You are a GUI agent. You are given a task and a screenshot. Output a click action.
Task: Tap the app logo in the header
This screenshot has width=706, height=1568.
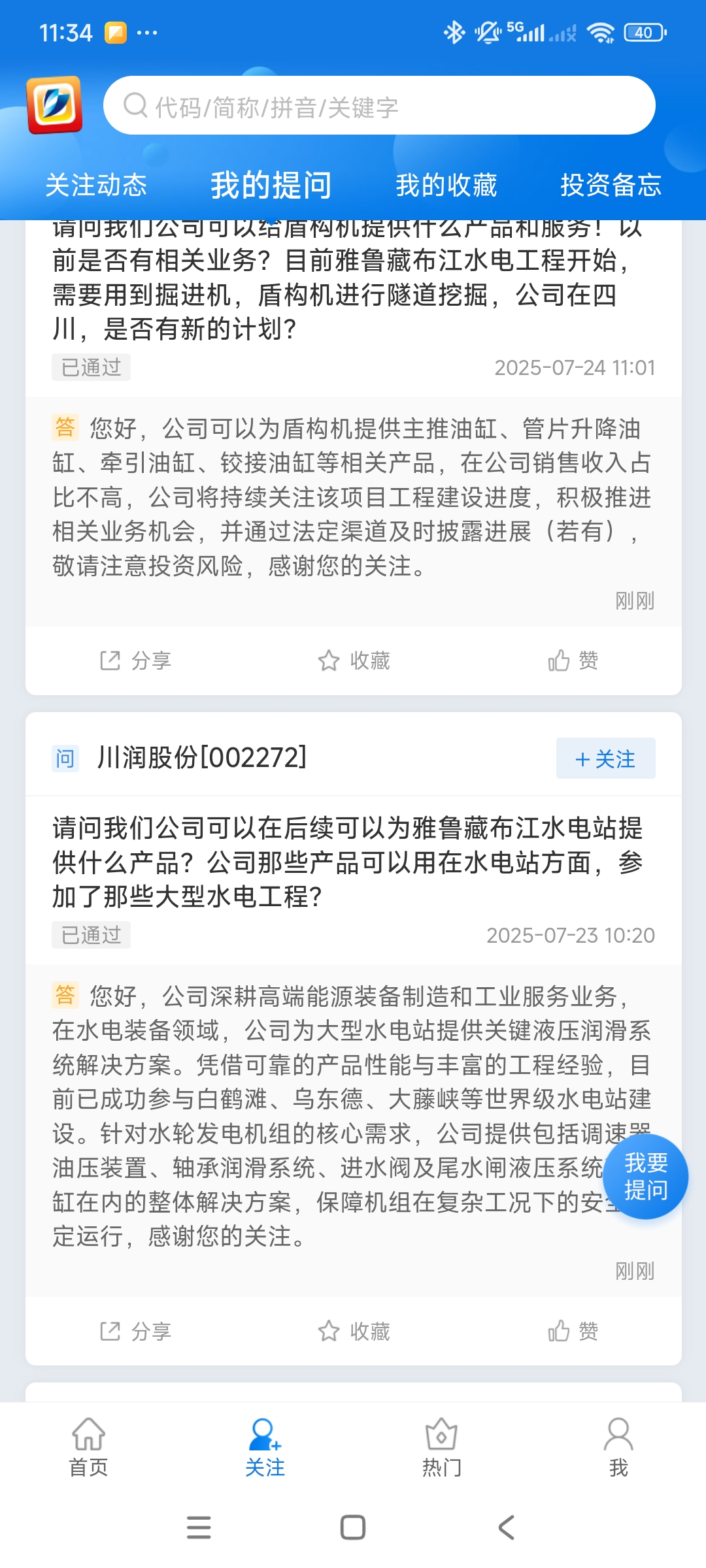54,105
